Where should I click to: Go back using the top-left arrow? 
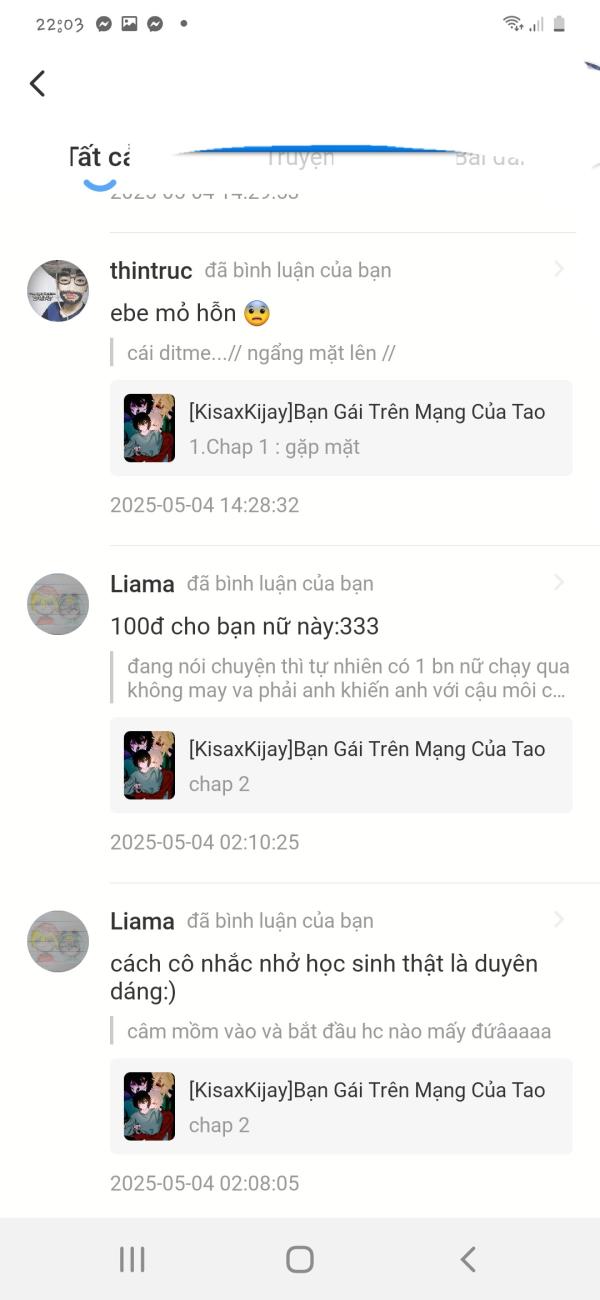(x=38, y=83)
